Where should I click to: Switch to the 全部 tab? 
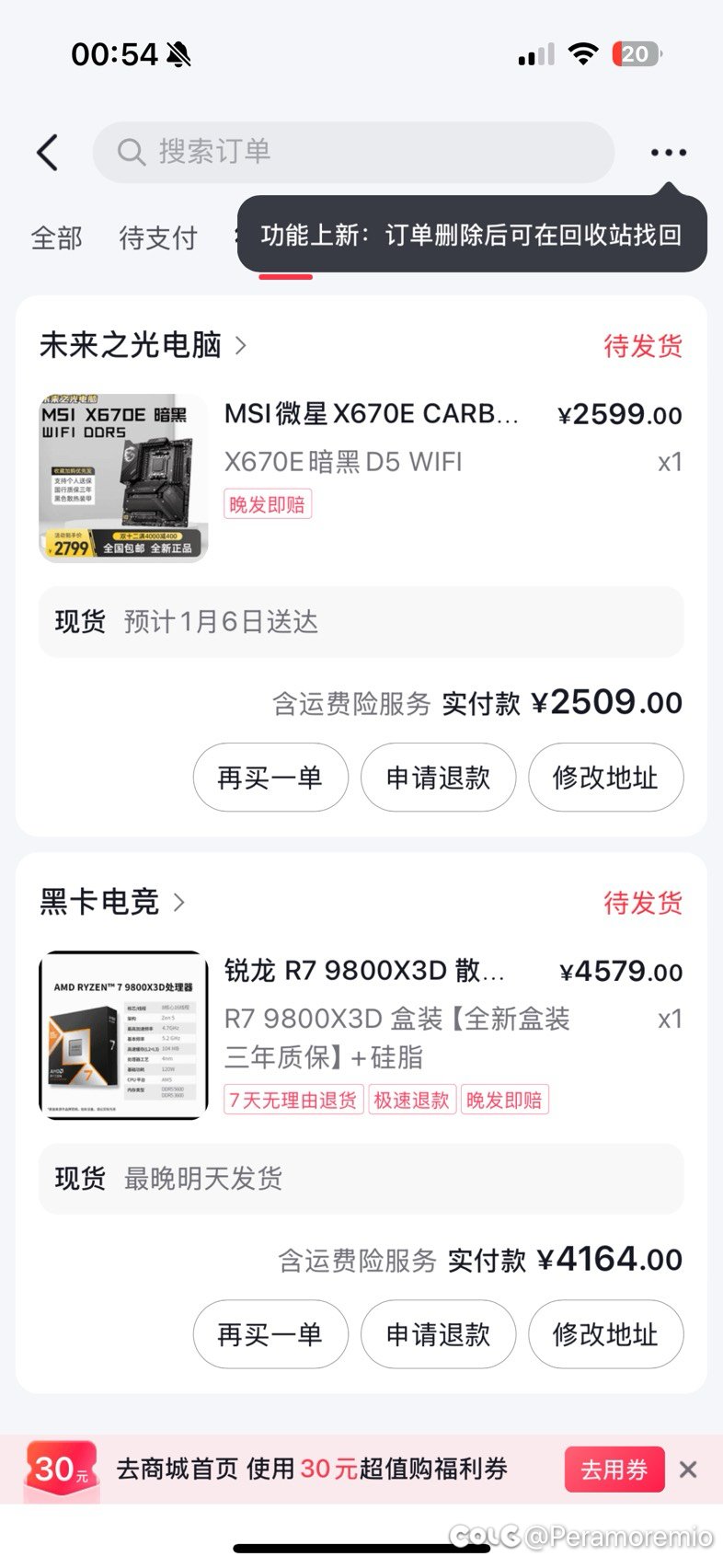pyautogui.click(x=57, y=238)
